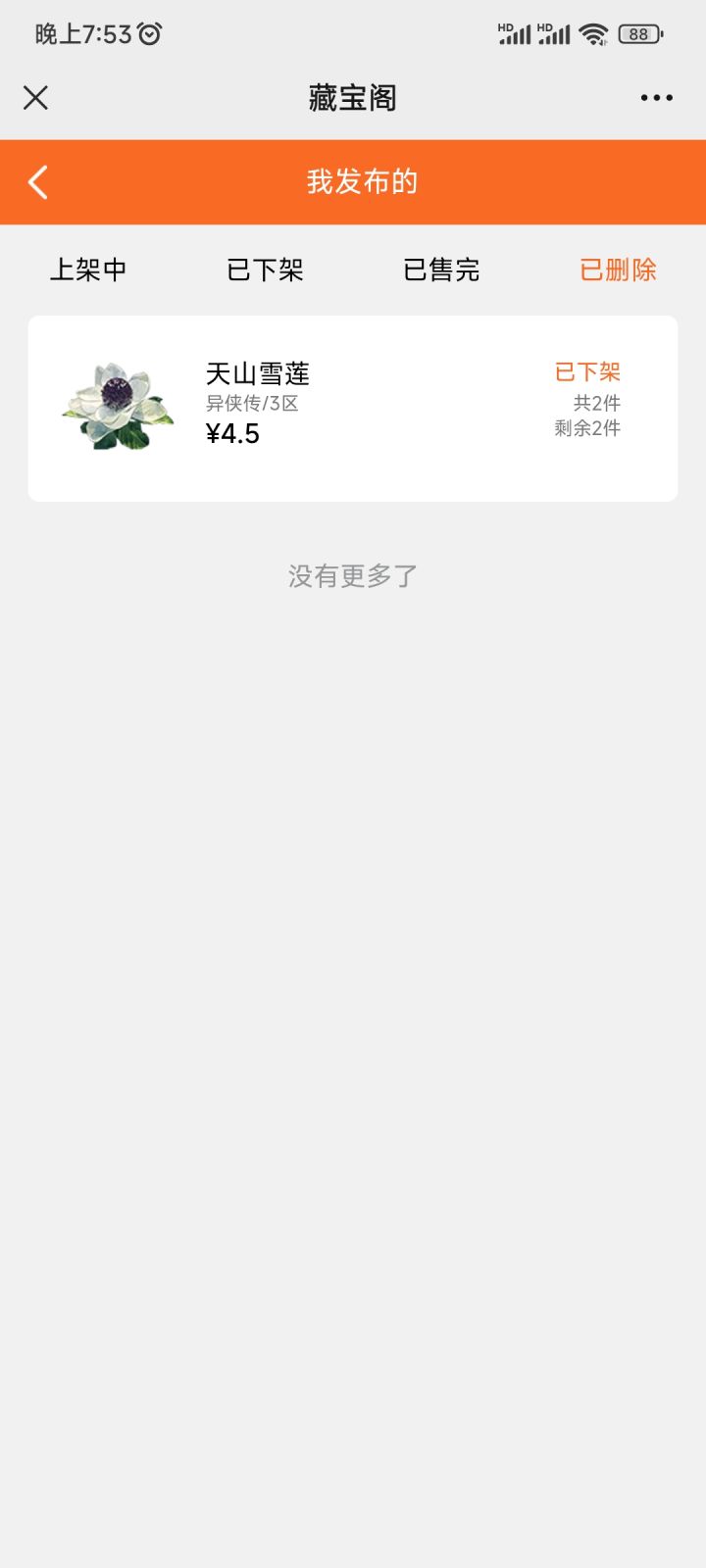The width and height of the screenshot is (706, 1568).
Task: Tap the 剩余2件 remaining count text
Action: [585, 428]
